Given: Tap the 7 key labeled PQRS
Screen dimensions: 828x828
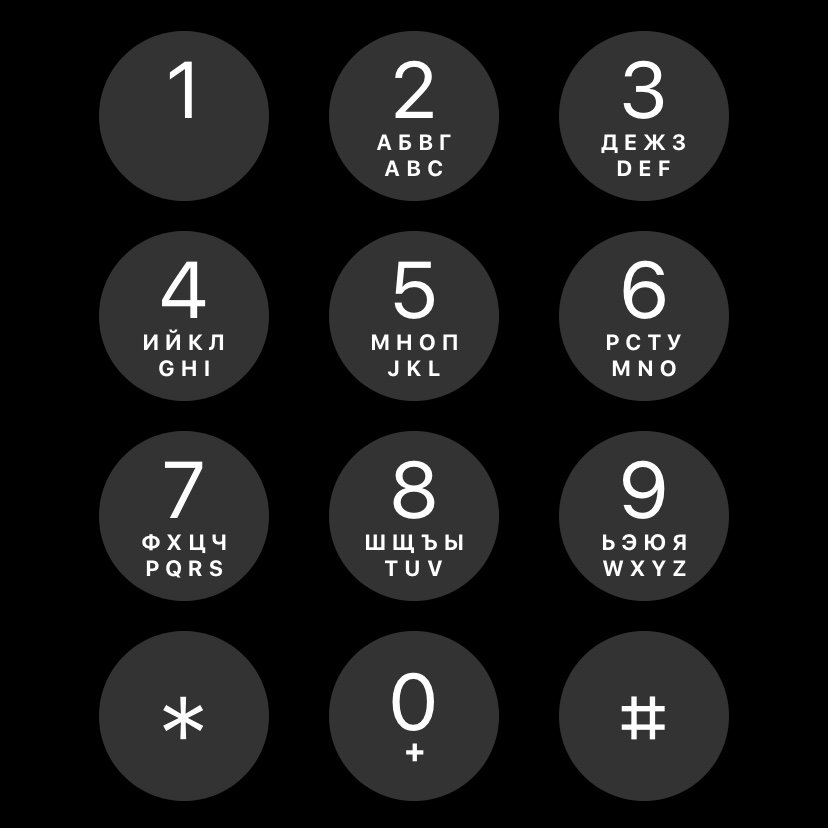Looking at the screenshot, I should point(184,516).
